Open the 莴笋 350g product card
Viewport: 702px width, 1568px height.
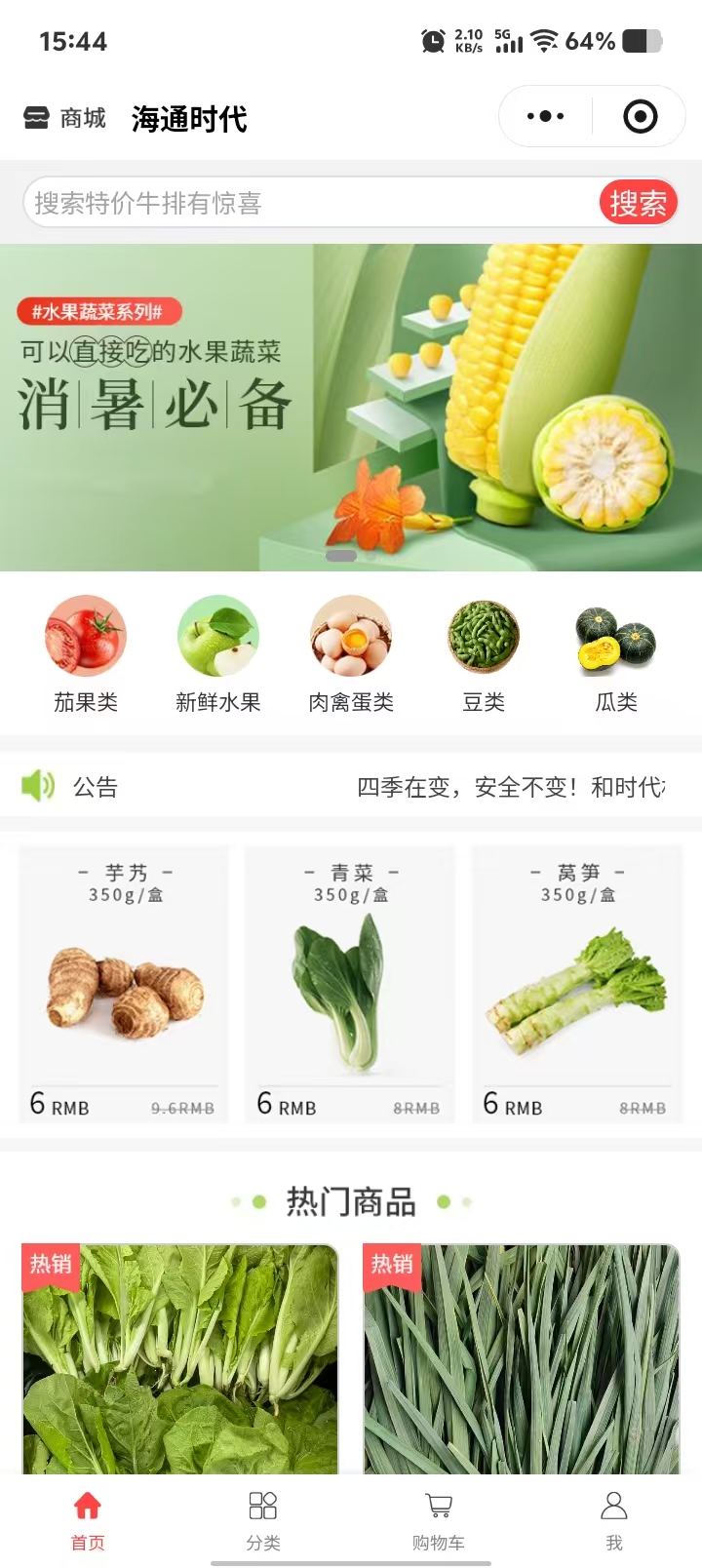[x=577, y=985]
